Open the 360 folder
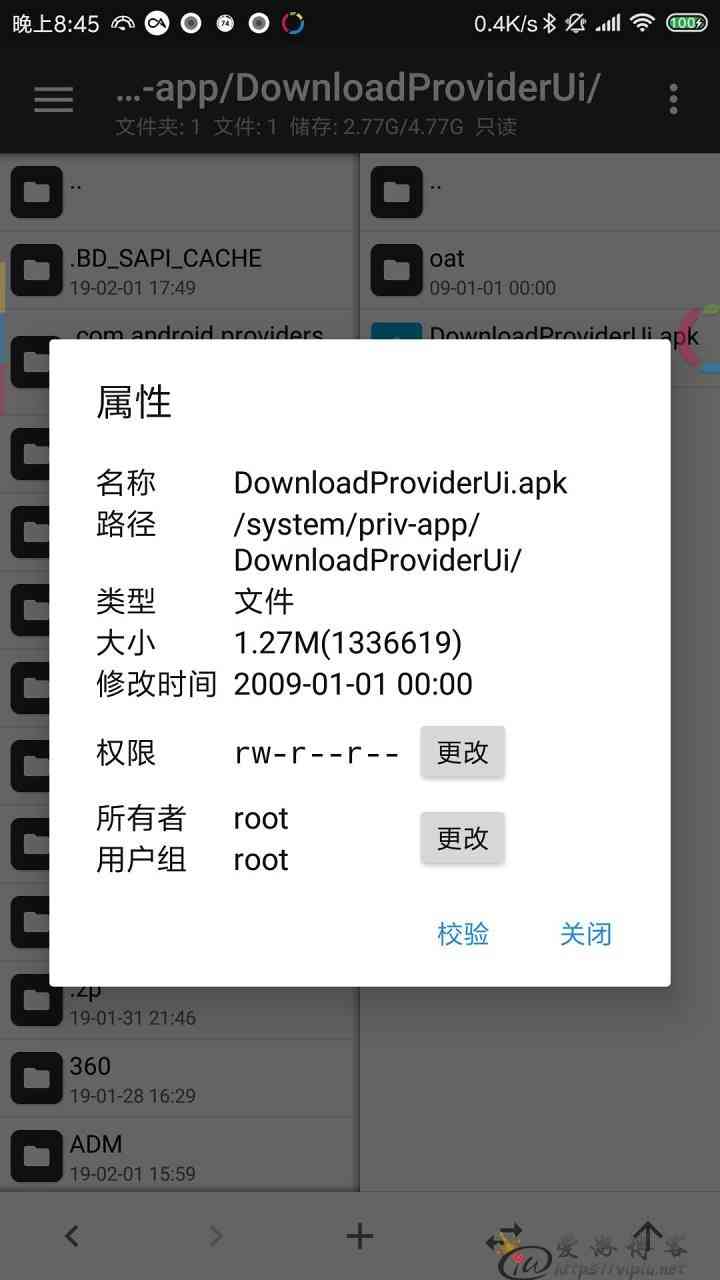 179,1078
